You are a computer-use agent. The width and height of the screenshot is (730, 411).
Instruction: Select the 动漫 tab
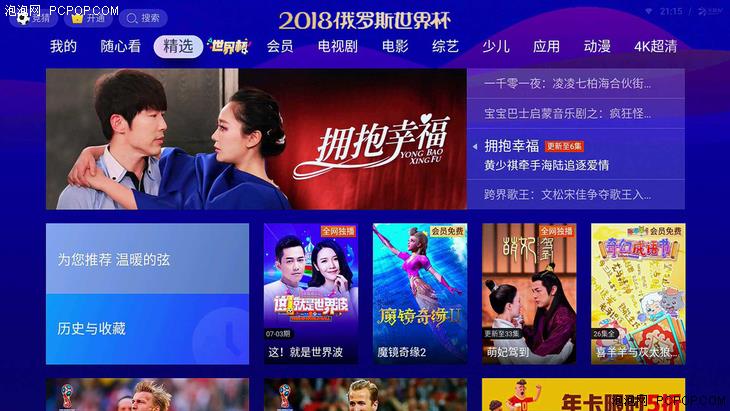coord(597,46)
